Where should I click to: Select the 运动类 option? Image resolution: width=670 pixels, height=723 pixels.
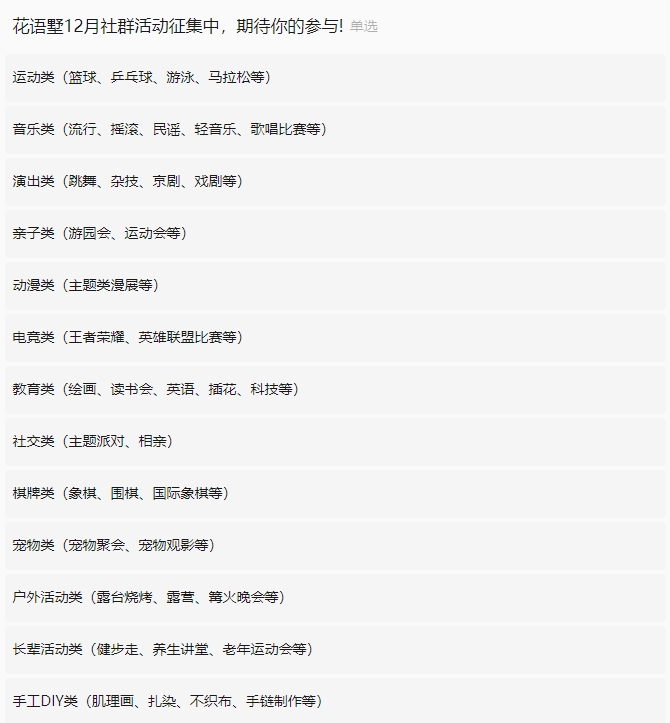tap(140, 77)
